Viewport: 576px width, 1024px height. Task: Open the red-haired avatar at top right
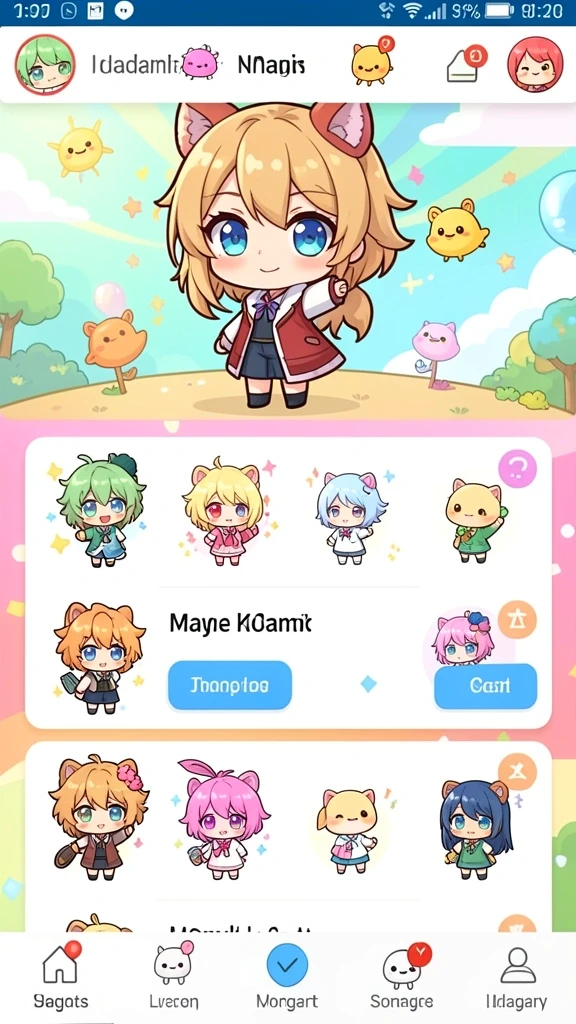point(535,64)
